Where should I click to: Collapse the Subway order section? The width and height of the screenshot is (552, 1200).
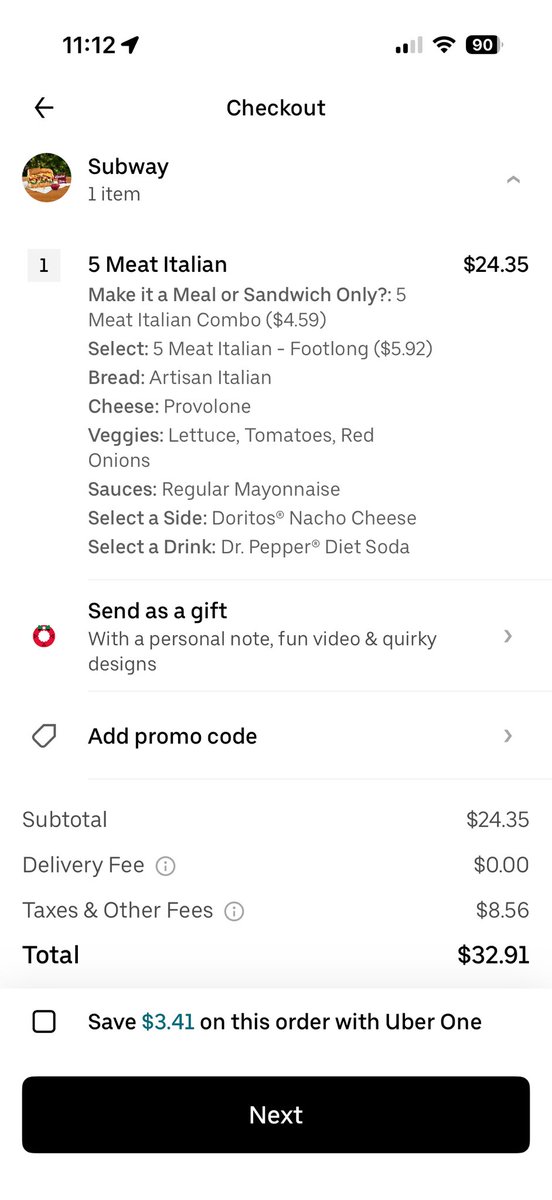click(513, 180)
